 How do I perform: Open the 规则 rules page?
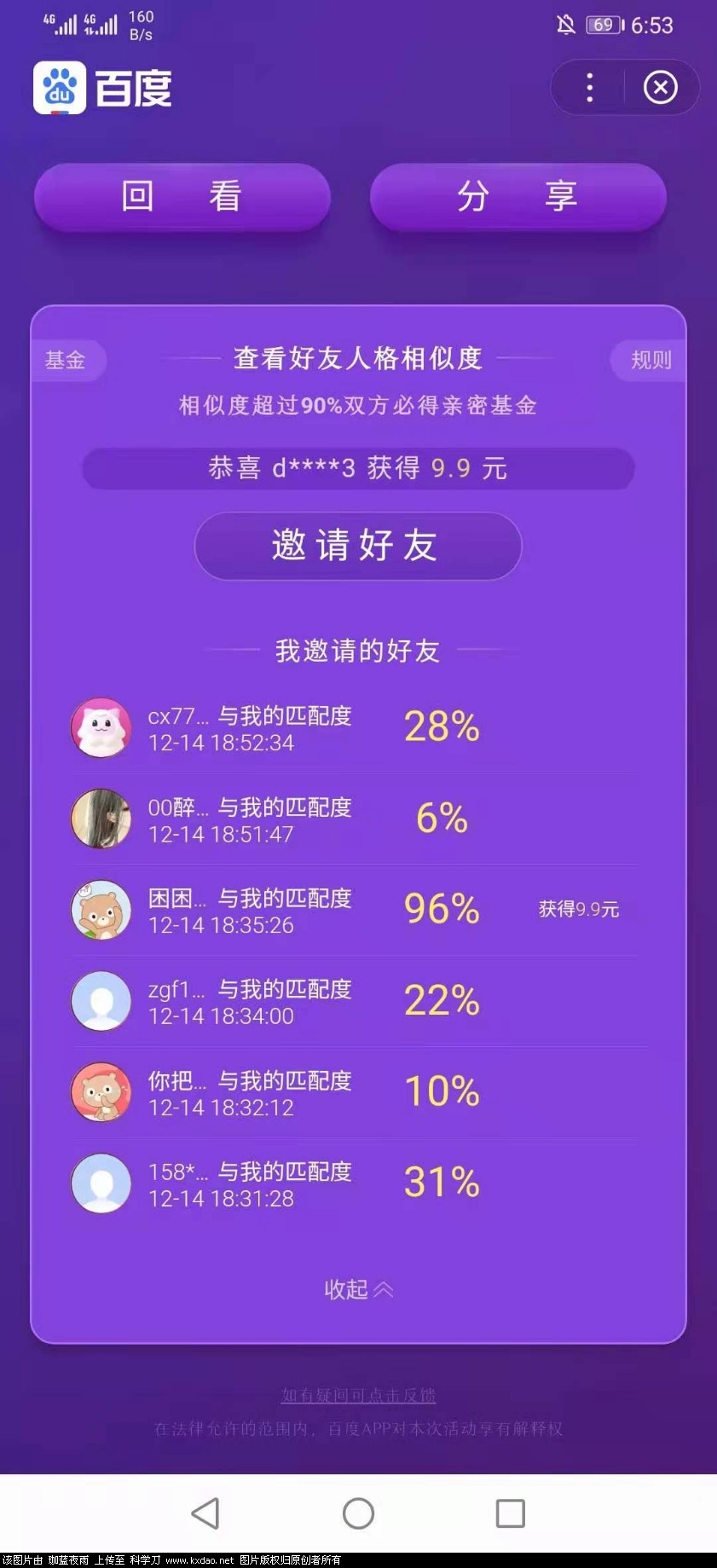(651, 360)
